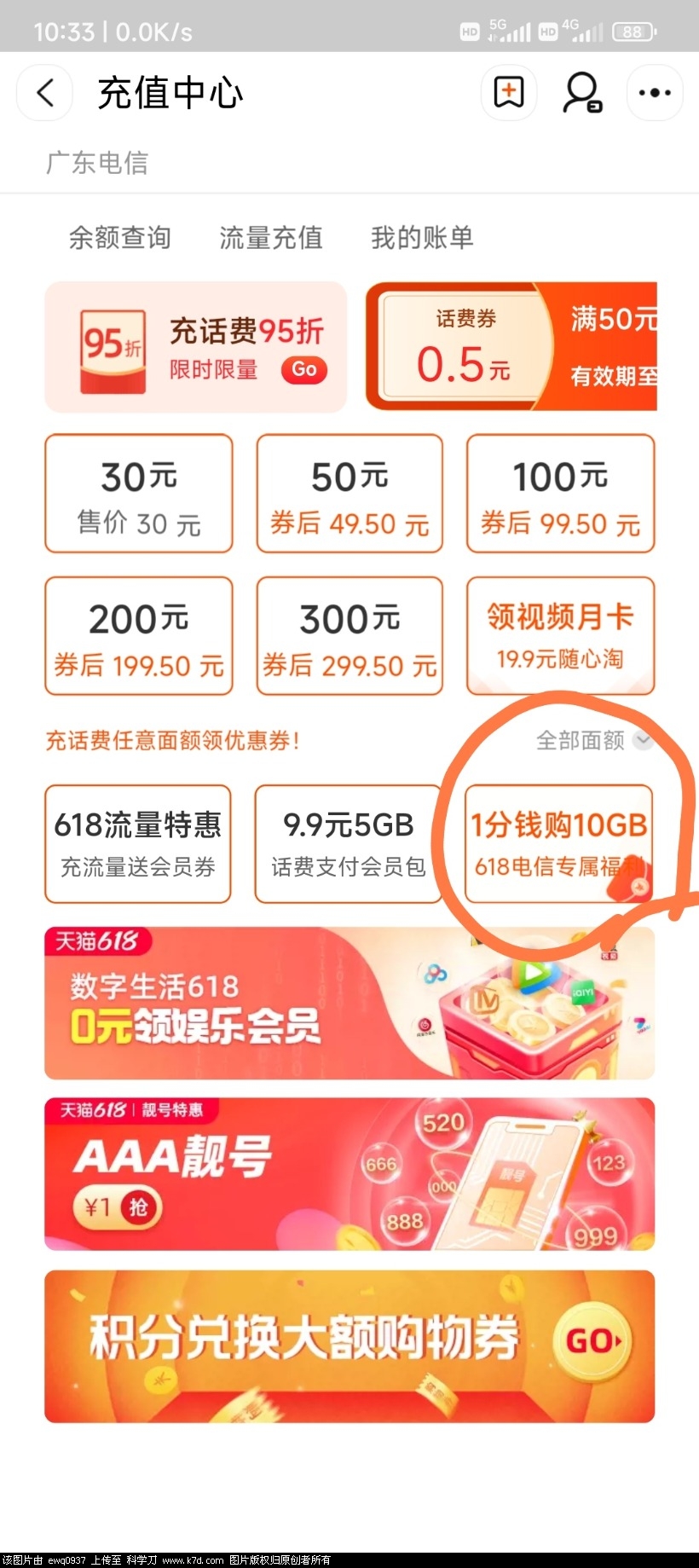Expand the 全部面额 dropdown
This screenshot has height=1568, width=699.
coord(593,740)
